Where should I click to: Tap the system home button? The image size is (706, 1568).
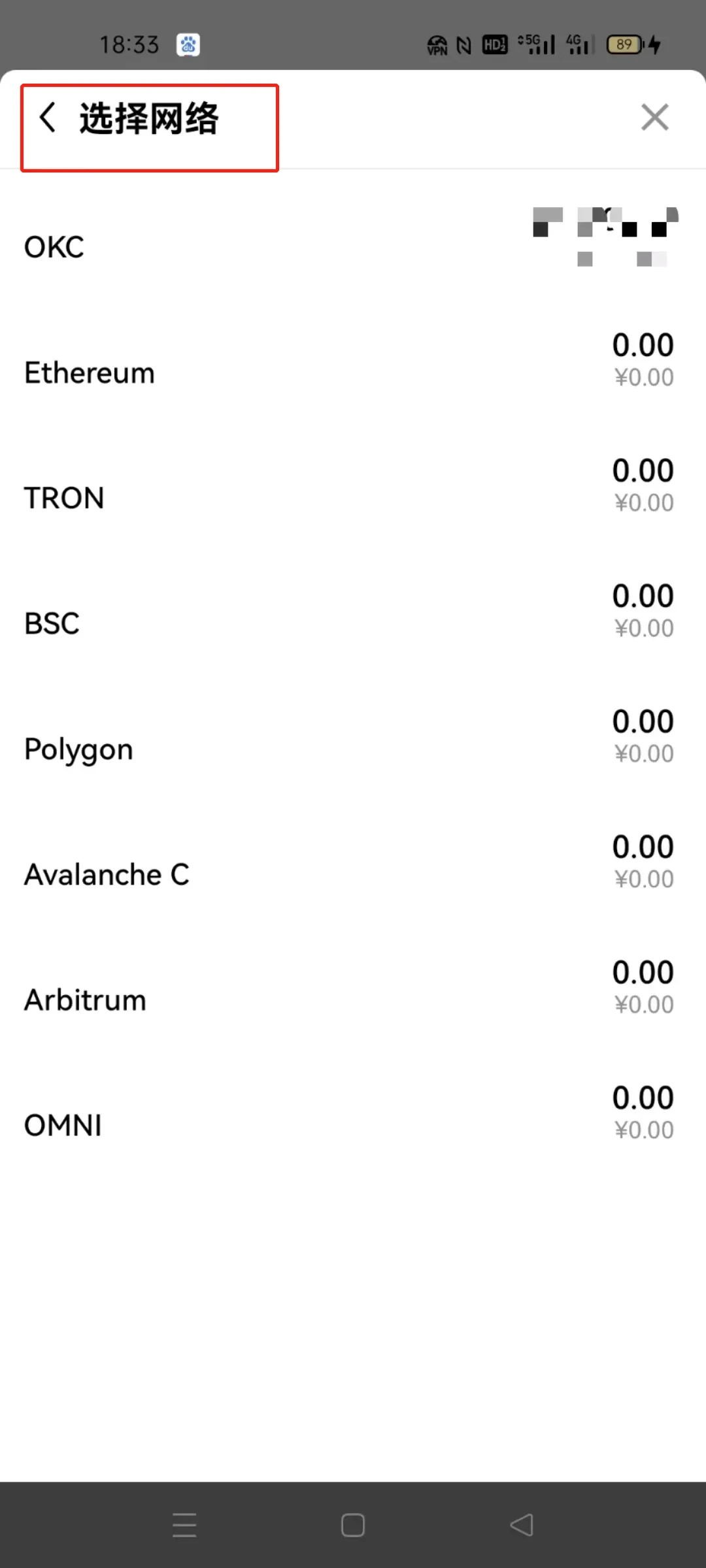[x=353, y=1526]
